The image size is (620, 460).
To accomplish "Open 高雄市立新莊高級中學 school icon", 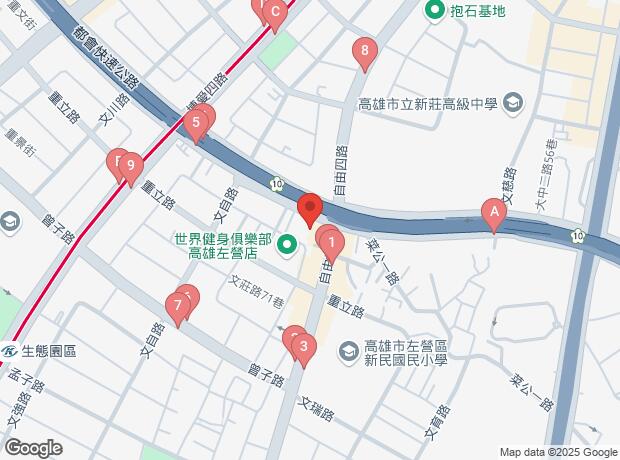I will [512, 101].
